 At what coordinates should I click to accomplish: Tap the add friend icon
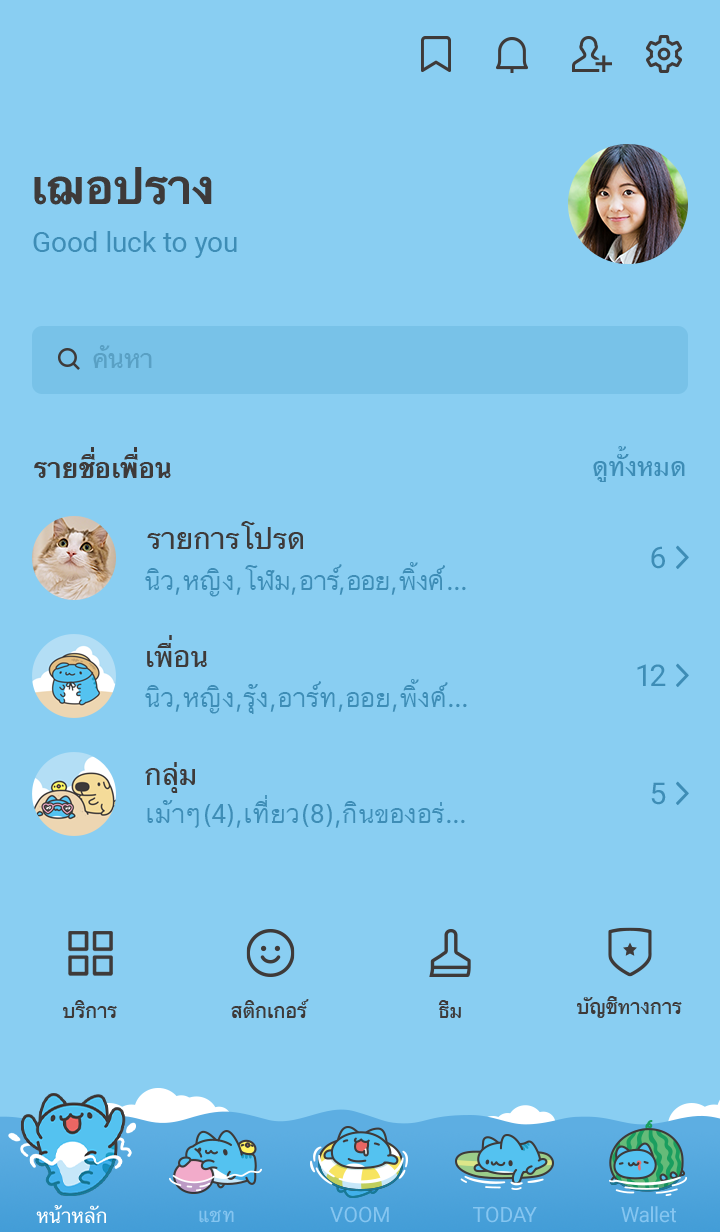pyautogui.click(x=590, y=54)
